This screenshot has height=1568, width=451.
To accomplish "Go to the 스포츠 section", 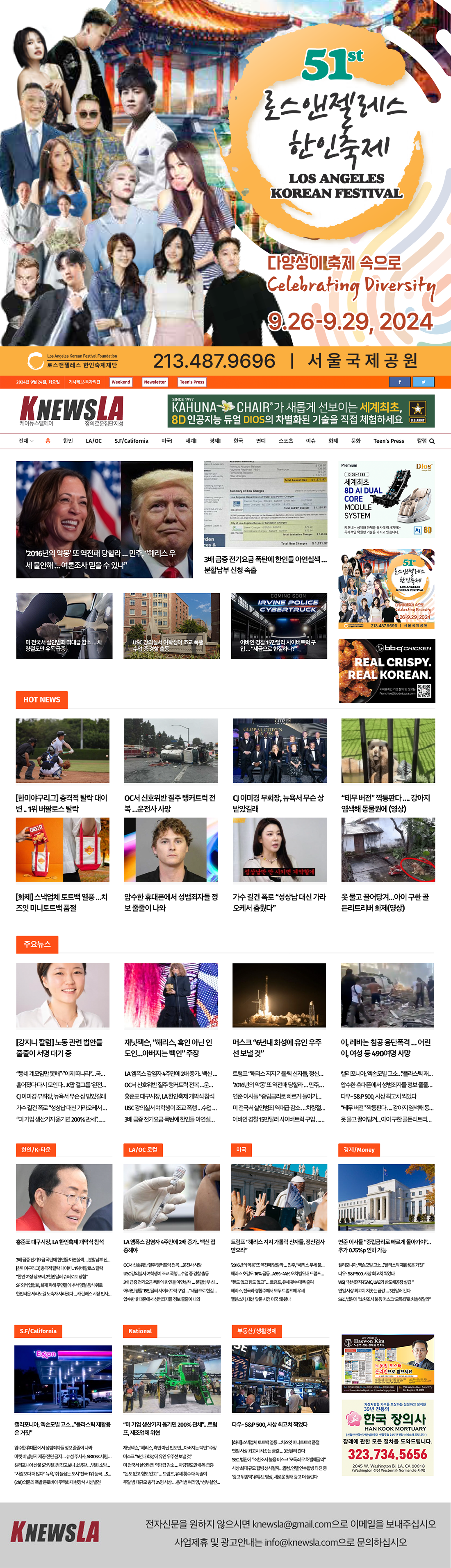I will click(x=285, y=441).
